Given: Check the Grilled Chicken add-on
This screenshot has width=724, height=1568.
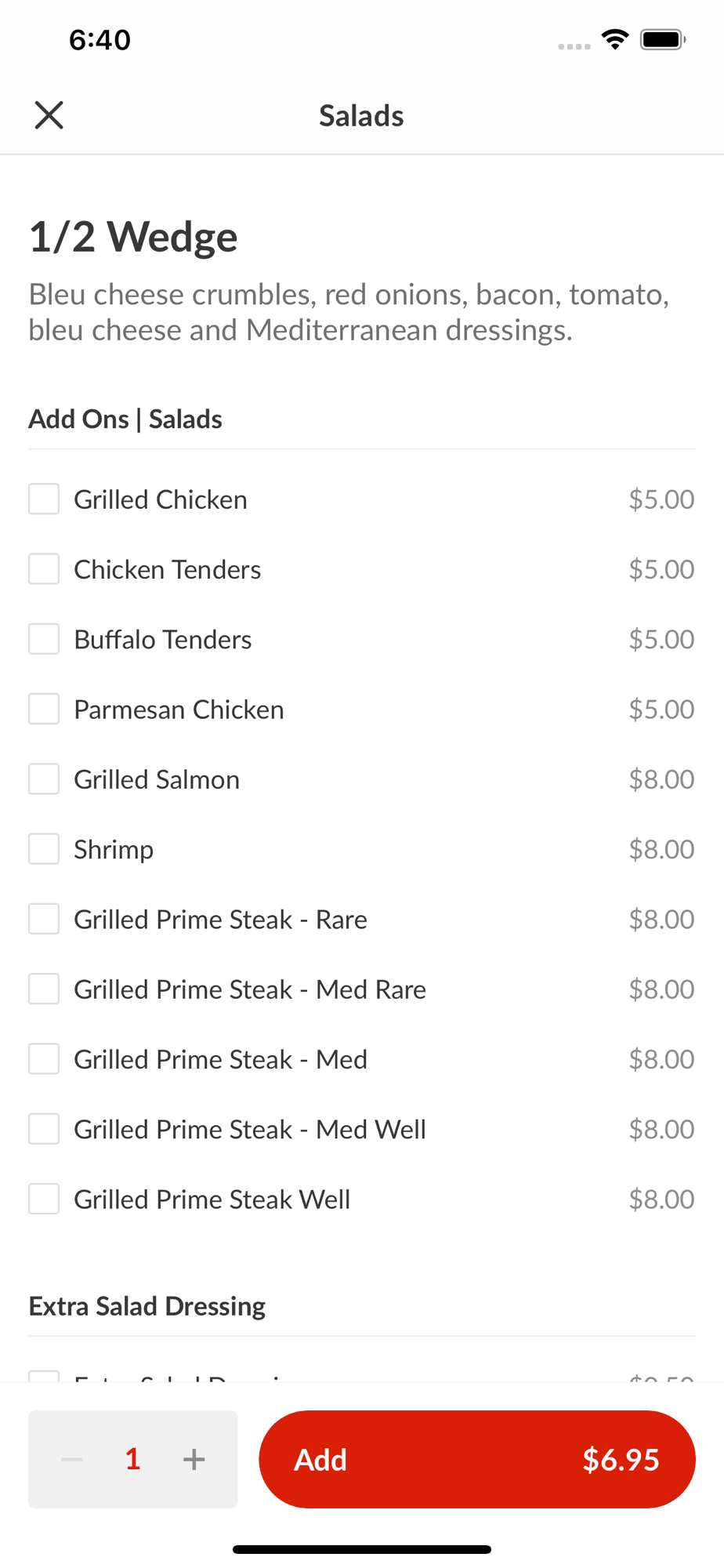Looking at the screenshot, I should pyautogui.click(x=44, y=499).
